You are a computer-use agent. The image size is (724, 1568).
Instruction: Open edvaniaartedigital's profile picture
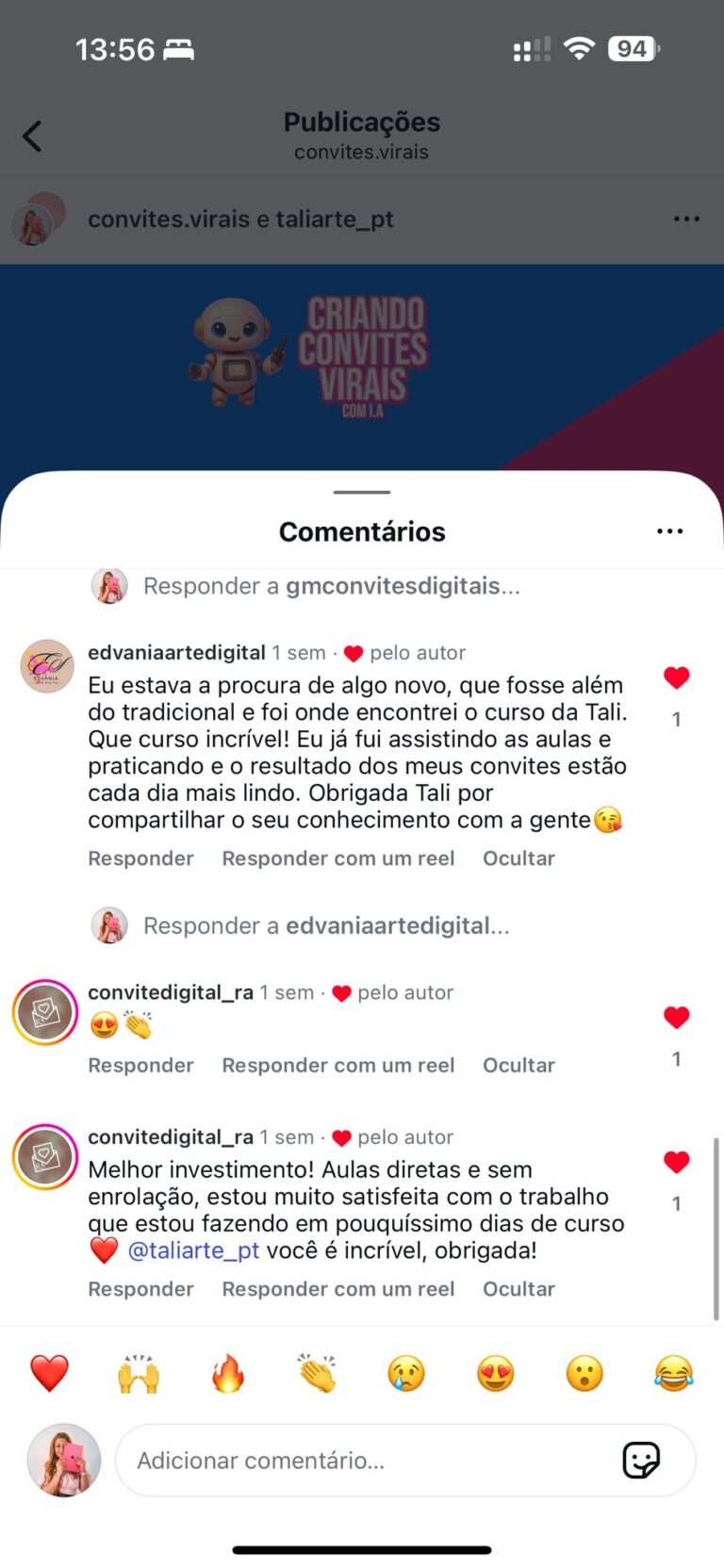47,666
